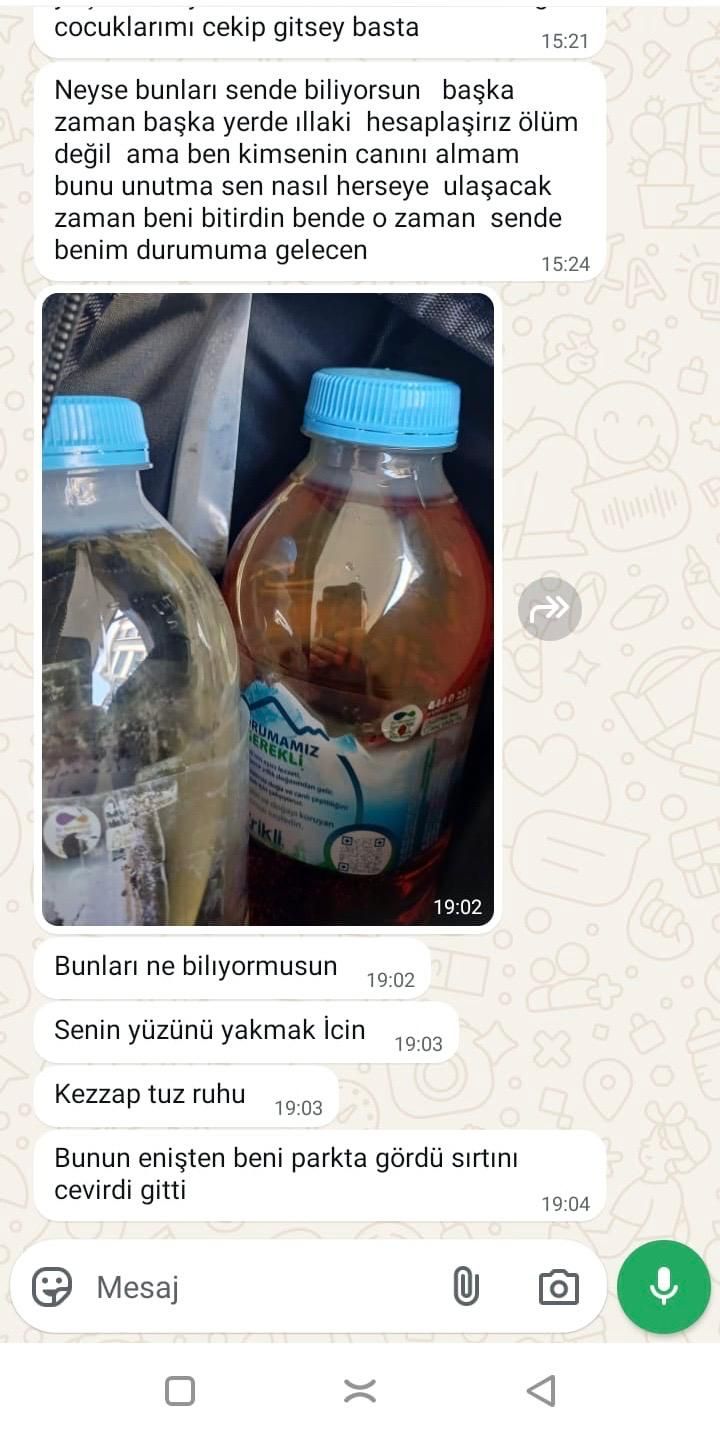
Task: Open the emoji and sticker picker
Action: click(52, 1286)
